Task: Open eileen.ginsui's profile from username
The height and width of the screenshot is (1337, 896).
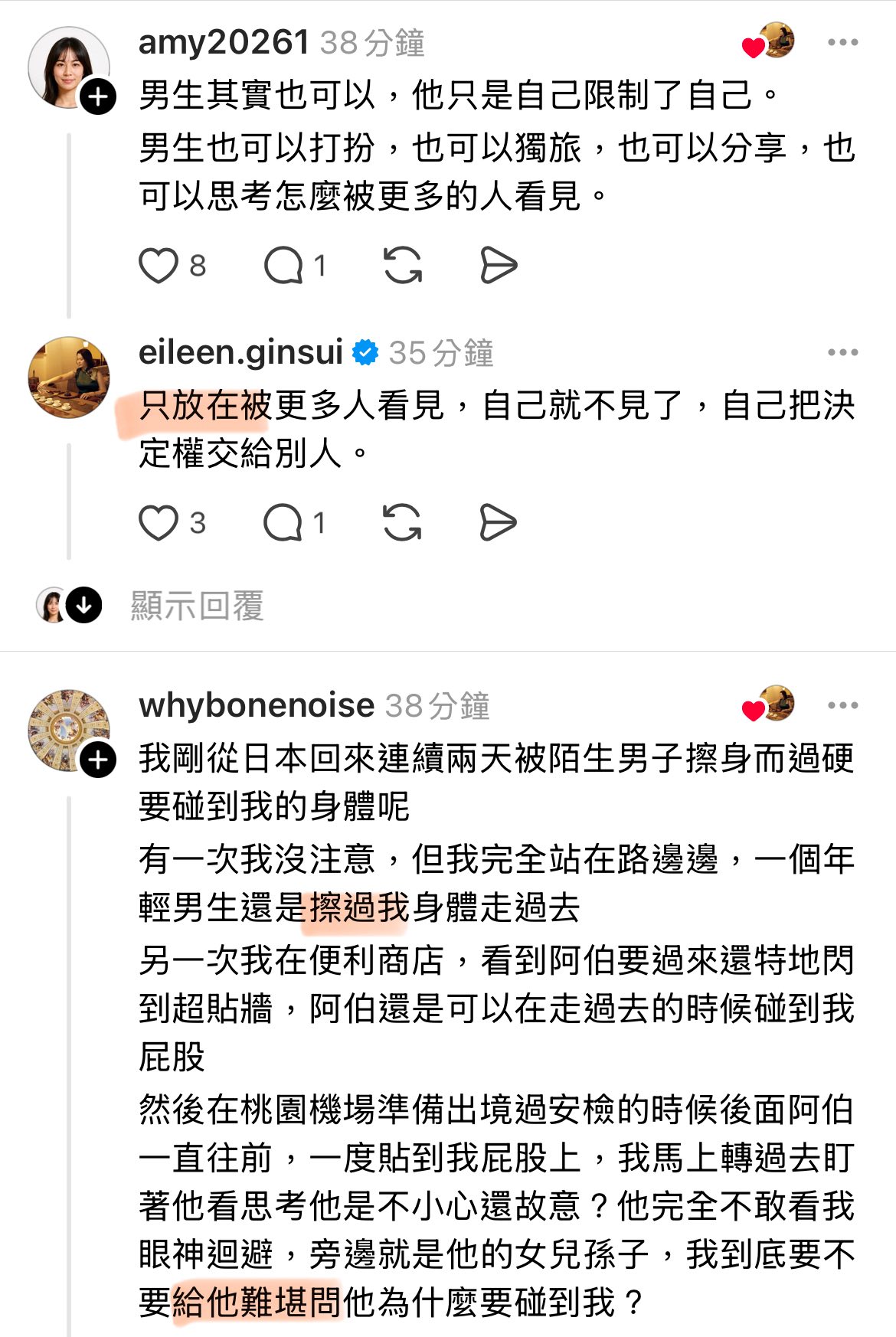Action: (240, 353)
